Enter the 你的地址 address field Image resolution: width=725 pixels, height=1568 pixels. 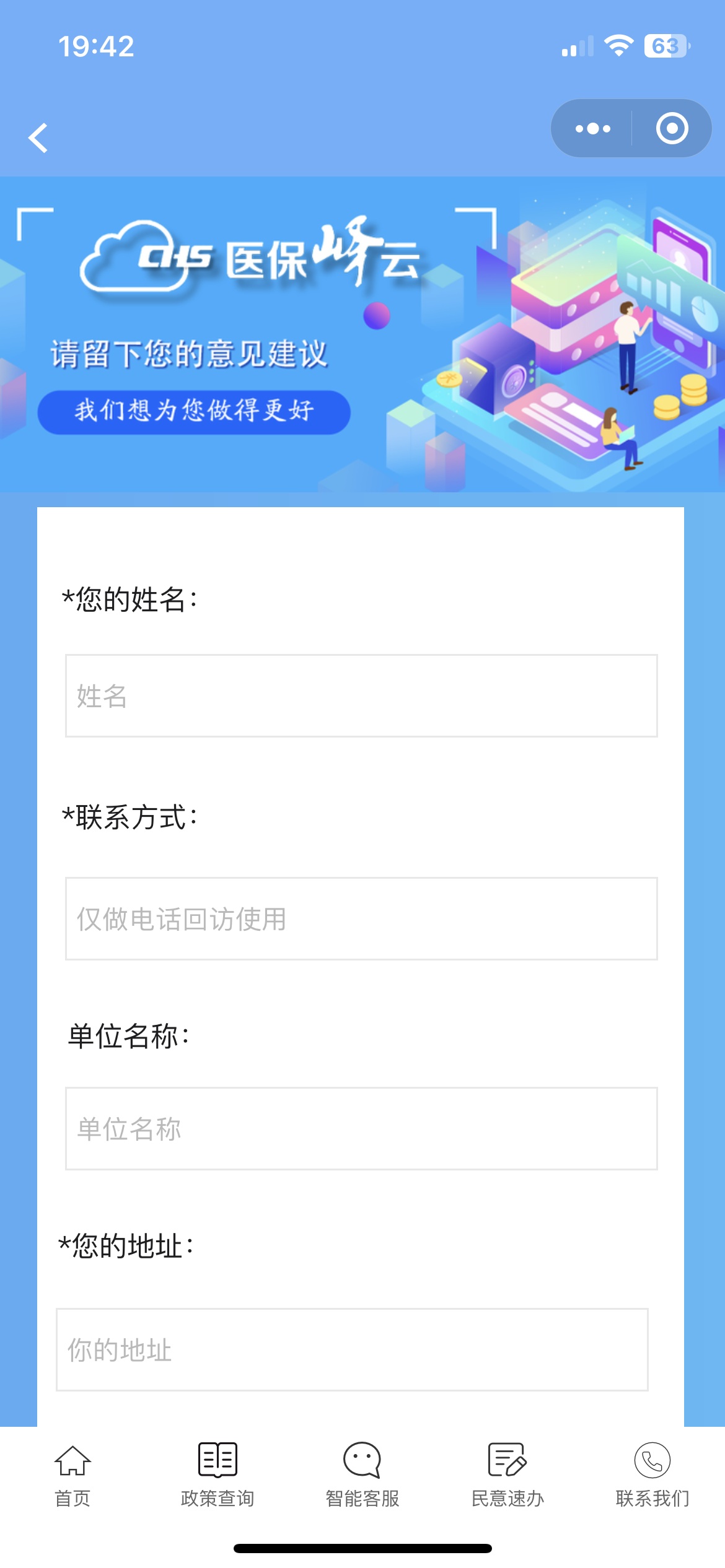352,1349
